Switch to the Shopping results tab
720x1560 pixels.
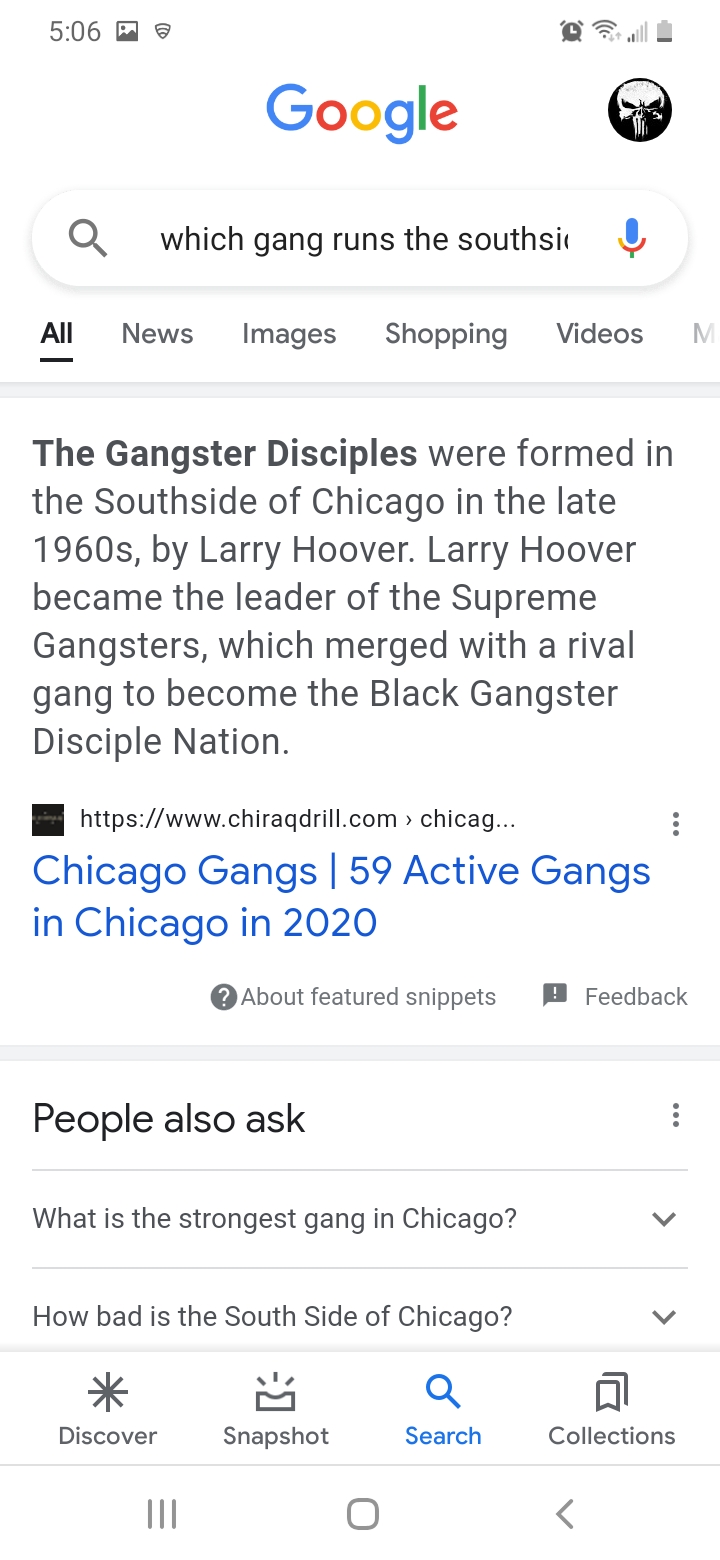(x=446, y=334)
